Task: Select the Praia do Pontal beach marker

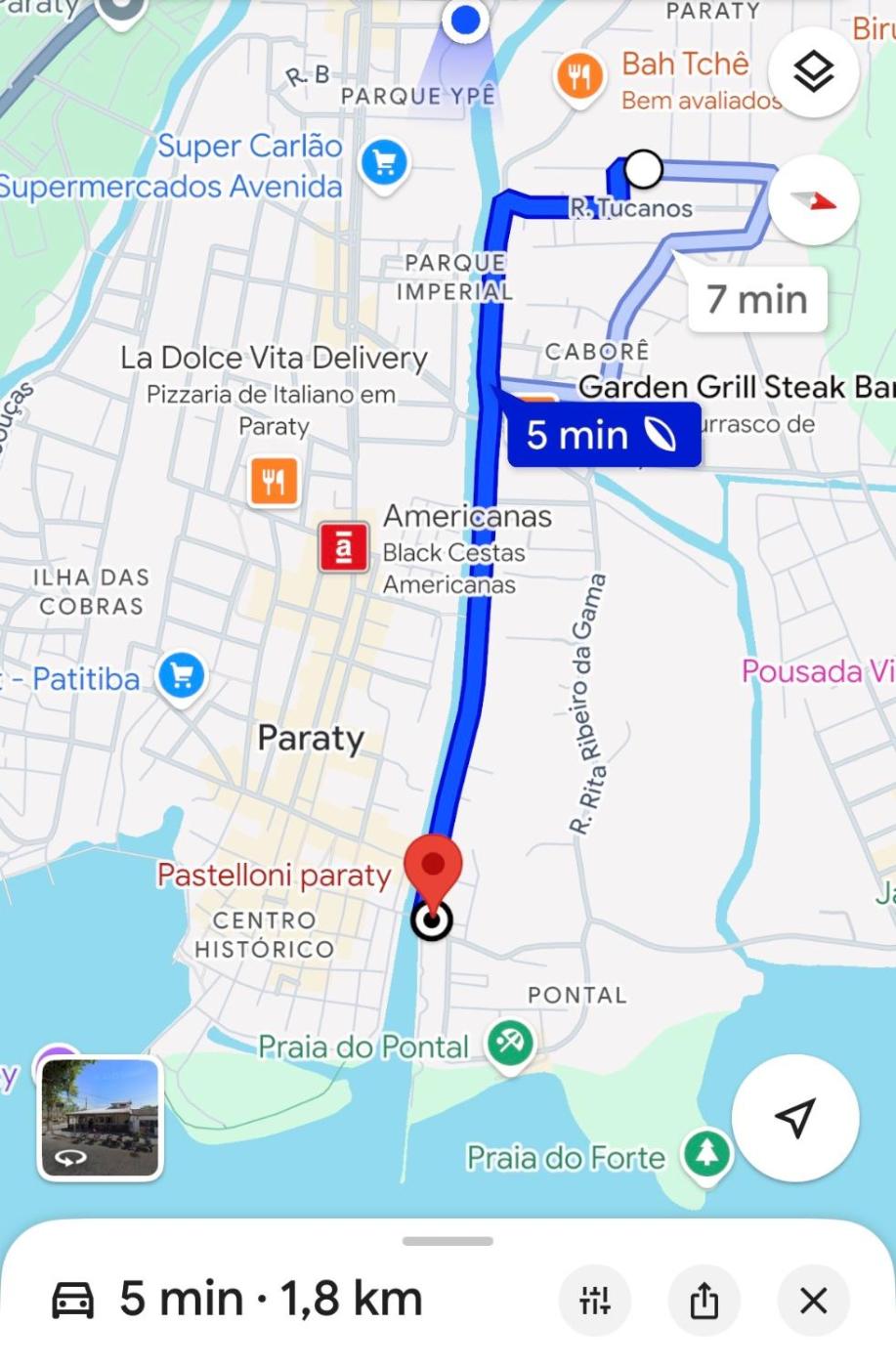Action: (x=510, y=1044)
